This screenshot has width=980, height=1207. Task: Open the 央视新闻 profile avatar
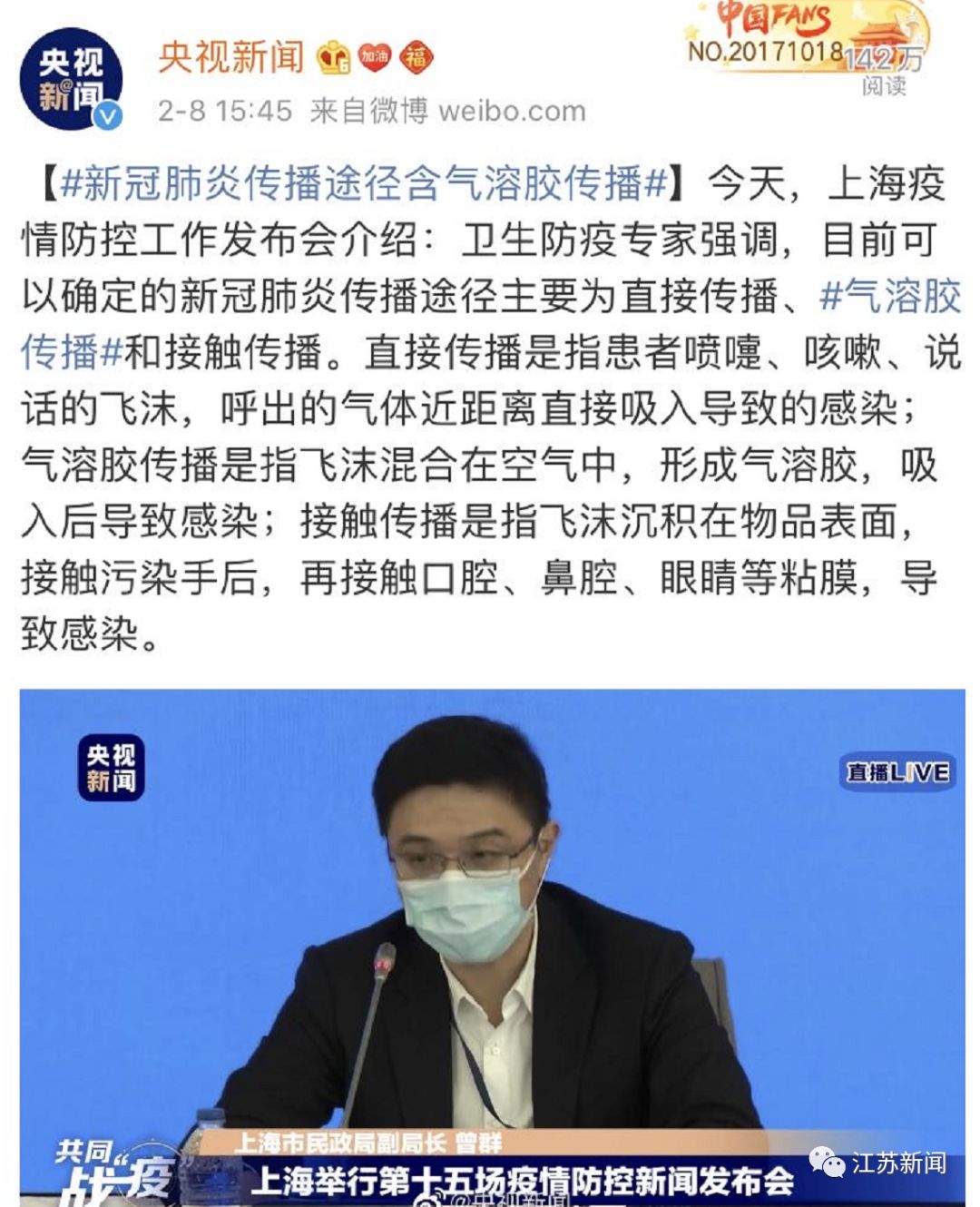coord(71,80)
